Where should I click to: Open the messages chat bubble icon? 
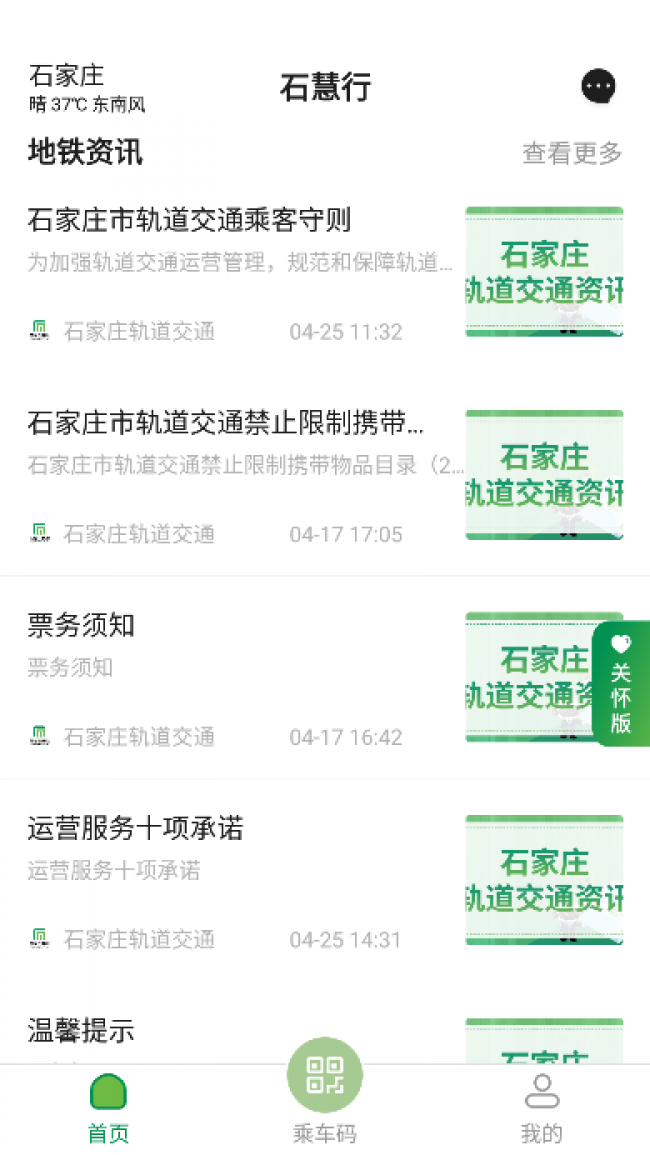click(598, 87)
